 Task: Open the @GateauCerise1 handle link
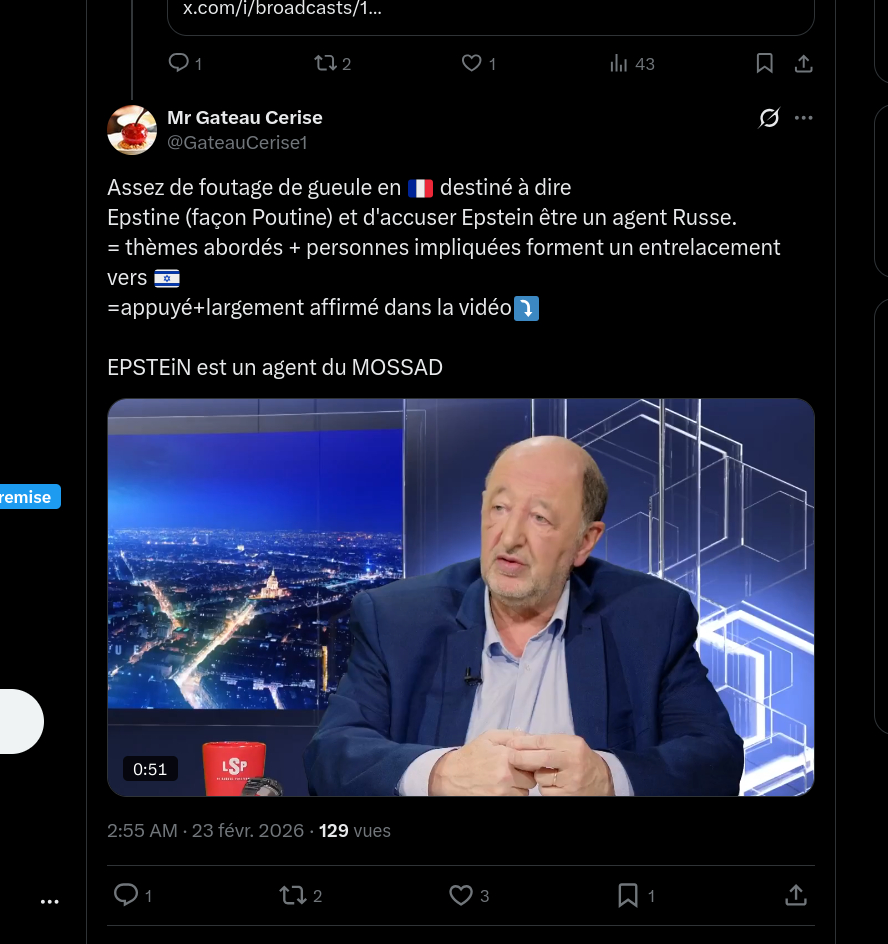click(x=237, y=143)
